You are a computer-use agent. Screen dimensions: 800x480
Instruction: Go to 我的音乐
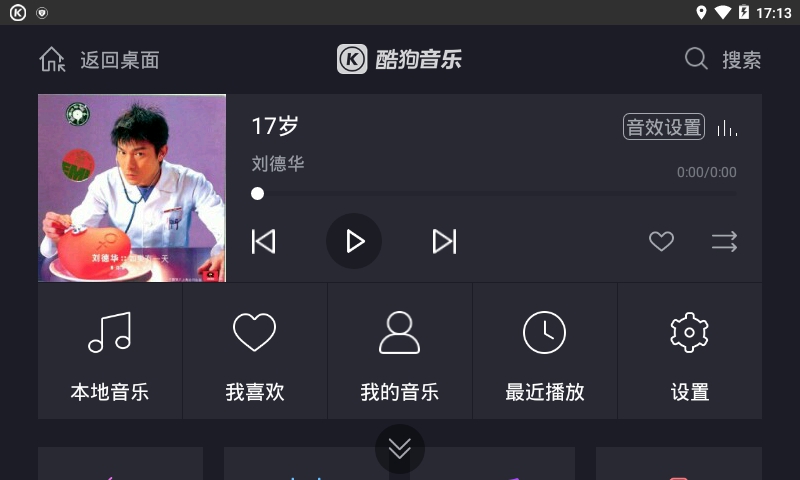[400, 352]
